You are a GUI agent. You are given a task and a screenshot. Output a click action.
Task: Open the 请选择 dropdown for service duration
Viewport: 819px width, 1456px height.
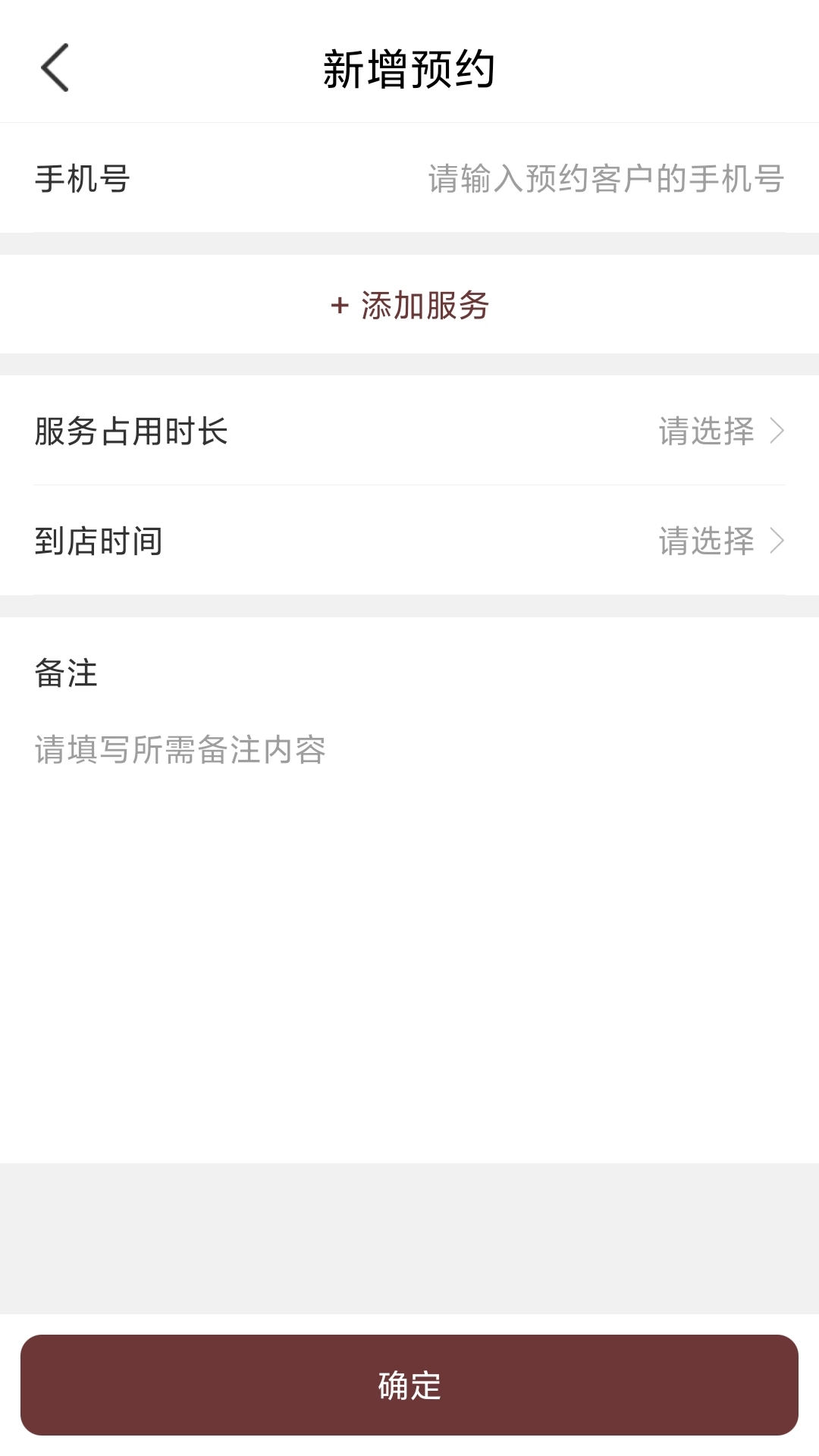pyautogui.click(x=705, y=431)
